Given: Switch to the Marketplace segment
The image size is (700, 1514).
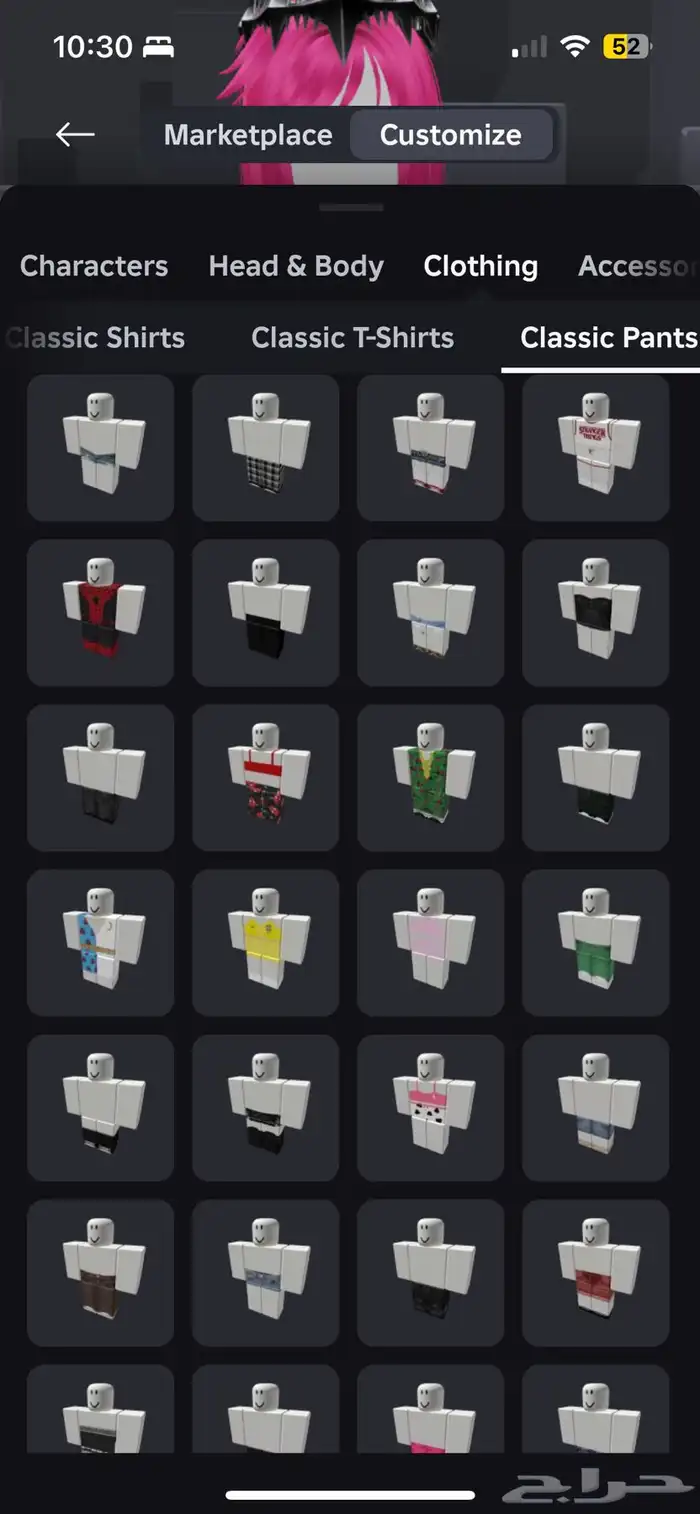Looking at the screenshot, I should point(248,135).
